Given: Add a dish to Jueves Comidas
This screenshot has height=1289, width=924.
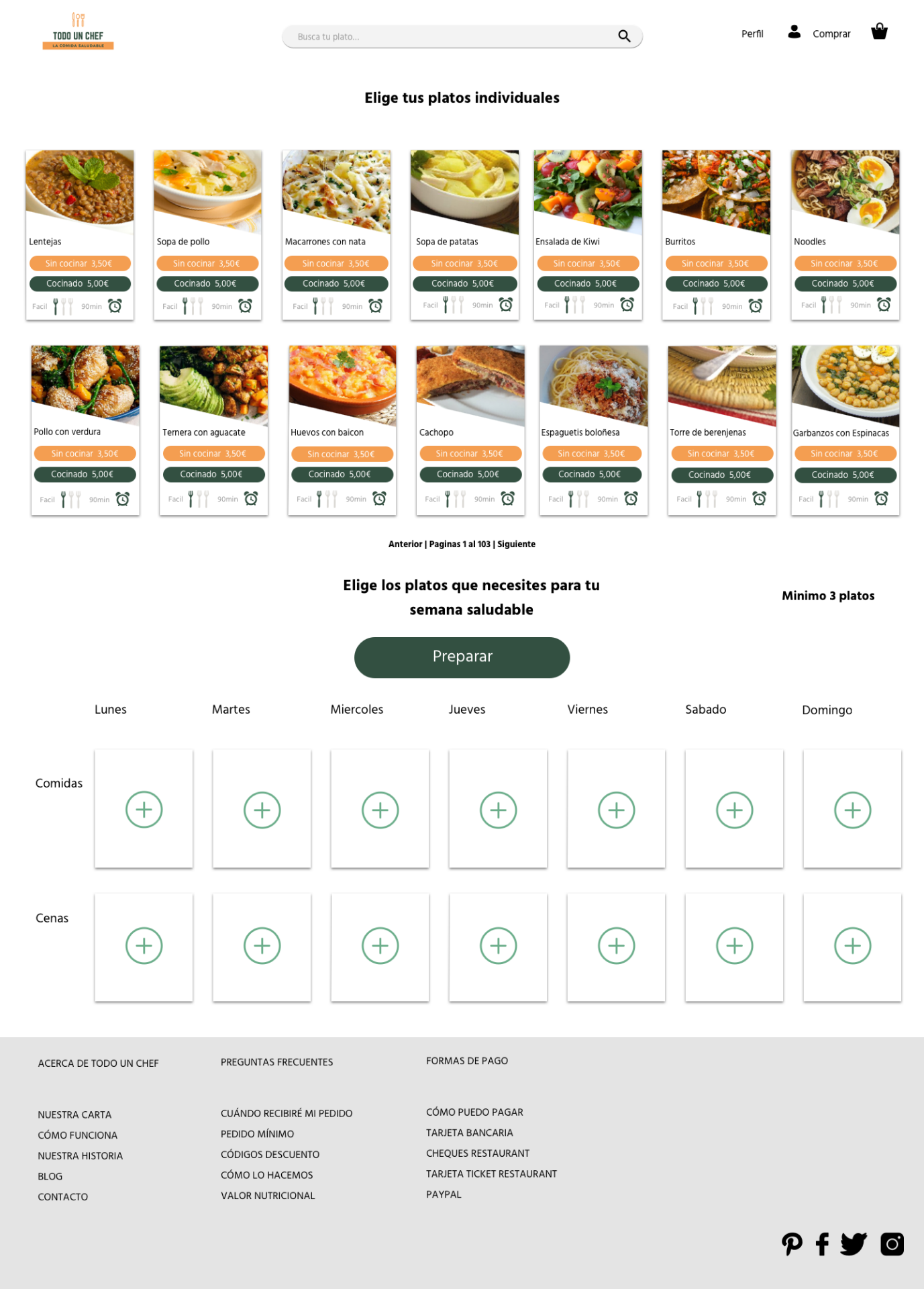Looking at the screenshot, I should (498, 810).
